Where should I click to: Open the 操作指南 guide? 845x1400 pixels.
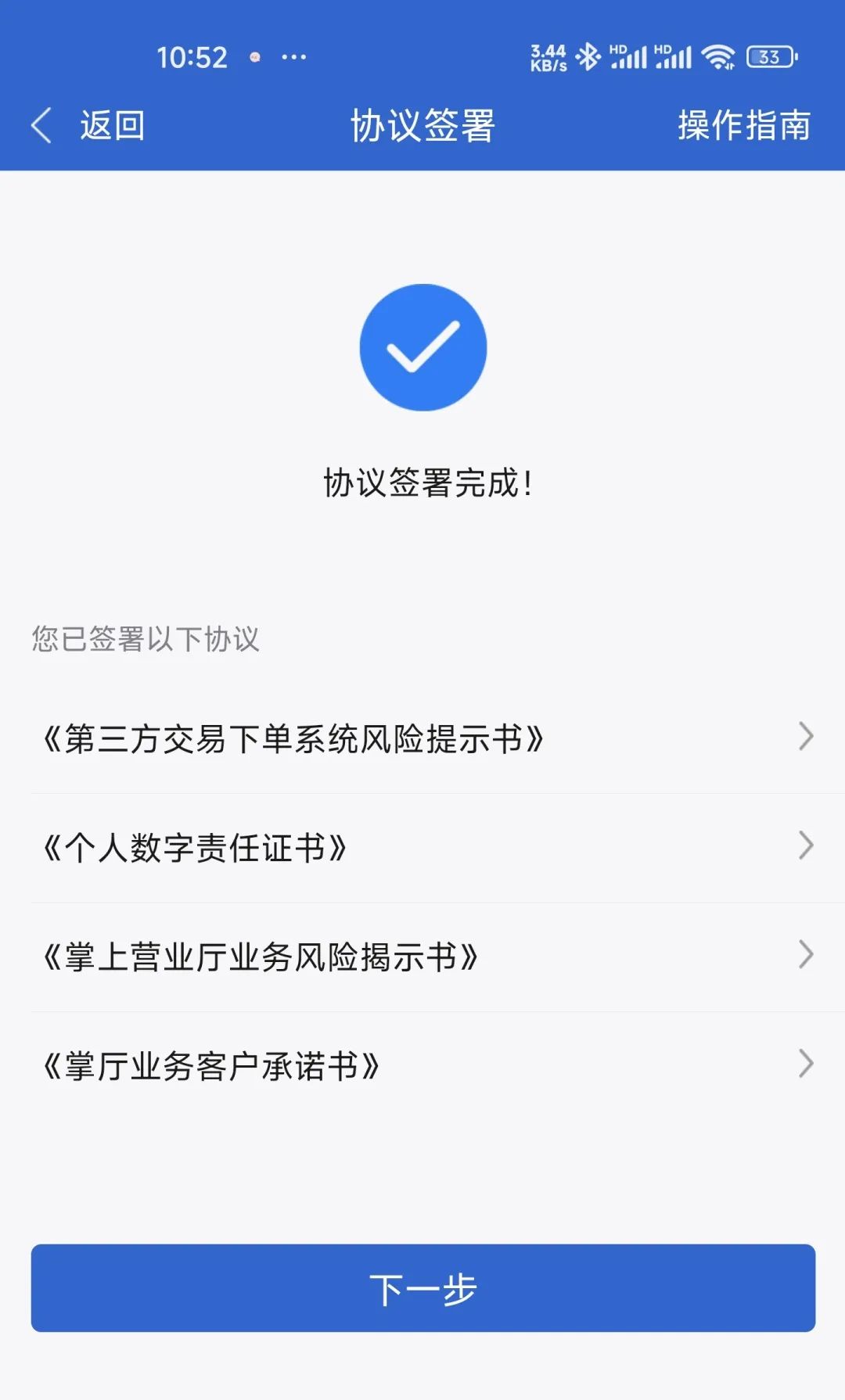pos(743,125)
